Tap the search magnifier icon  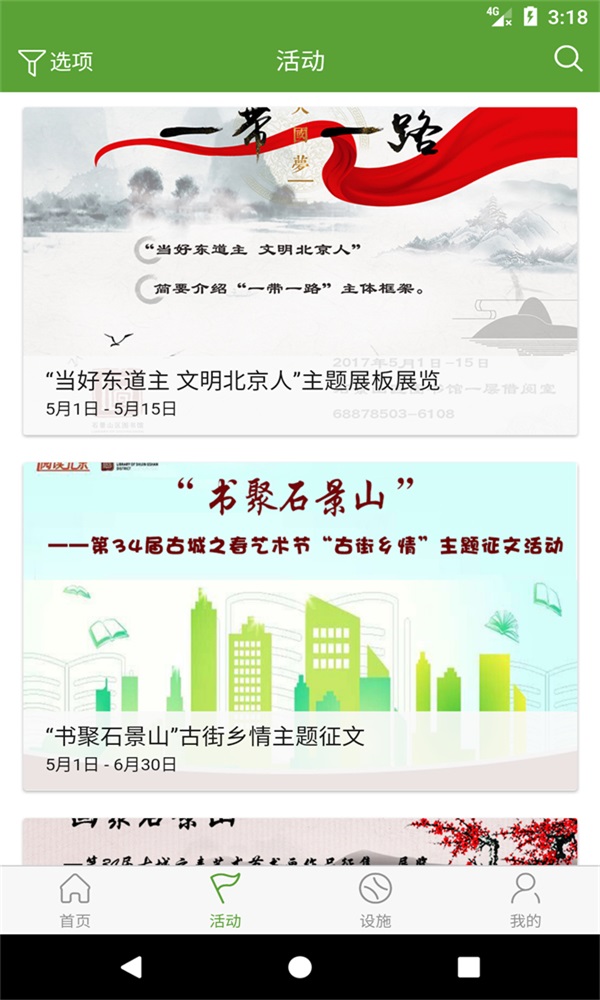tap(568, 59)
